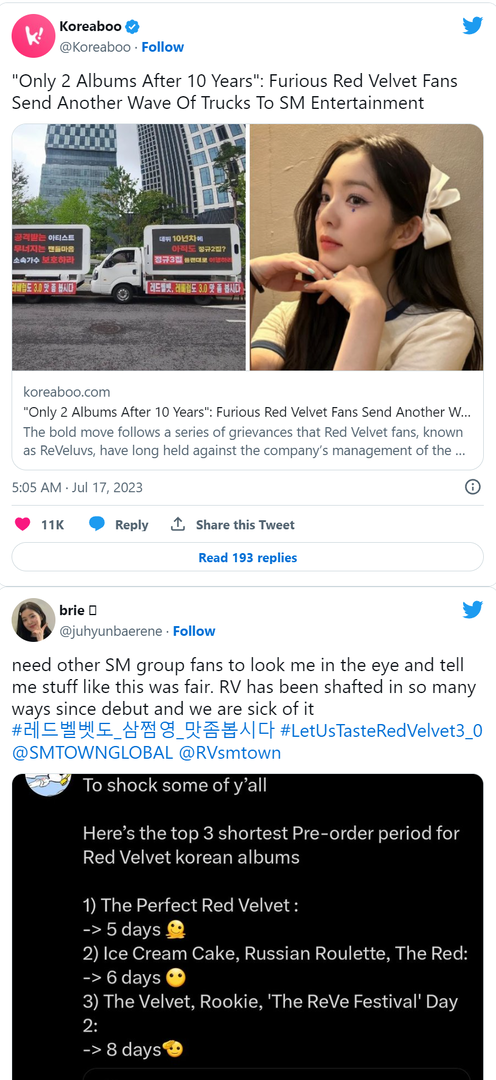Visit the @SMTOWNGLOBAL mention
The height and width of the screenshot is (1080, 496).
coord(92,752)
